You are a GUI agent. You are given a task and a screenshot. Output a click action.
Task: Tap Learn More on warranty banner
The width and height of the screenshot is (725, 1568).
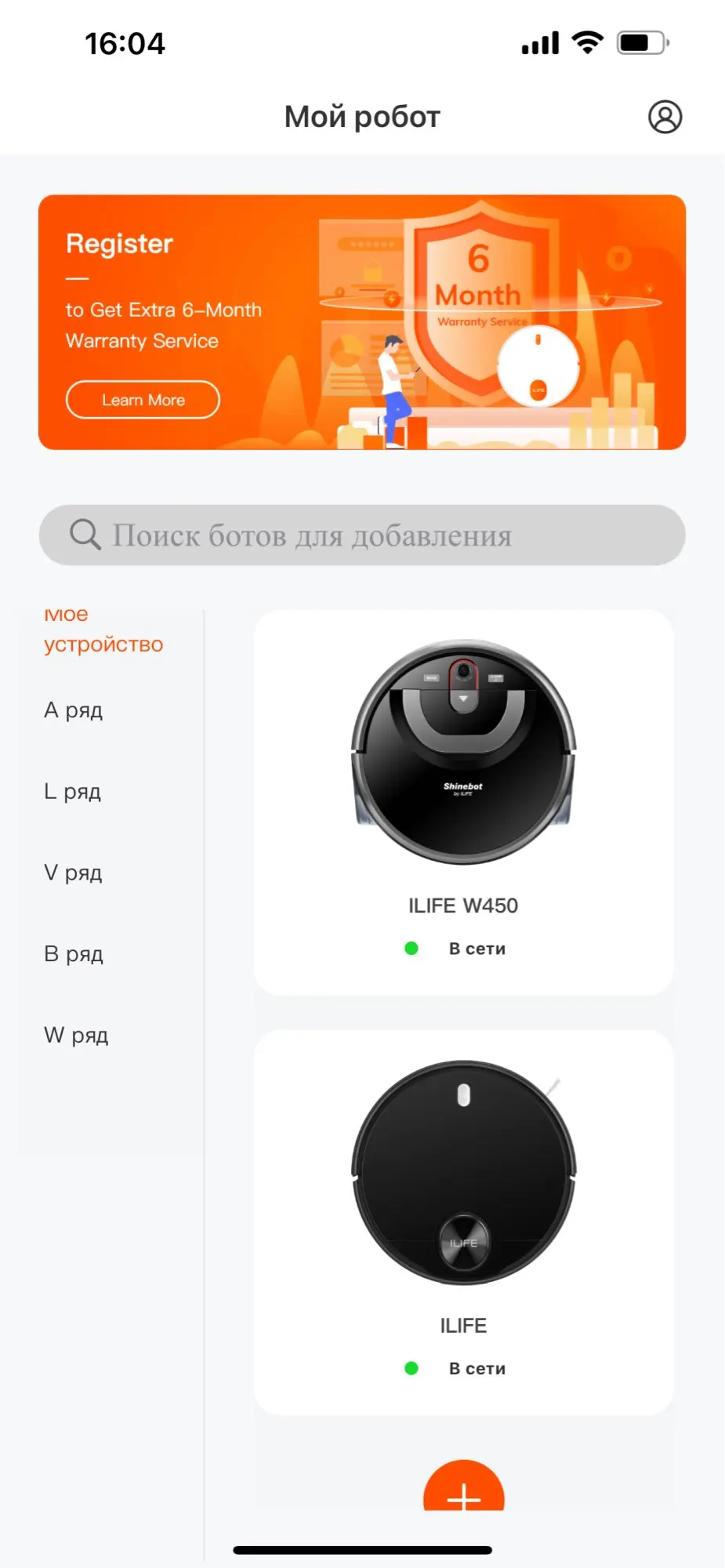143,400
